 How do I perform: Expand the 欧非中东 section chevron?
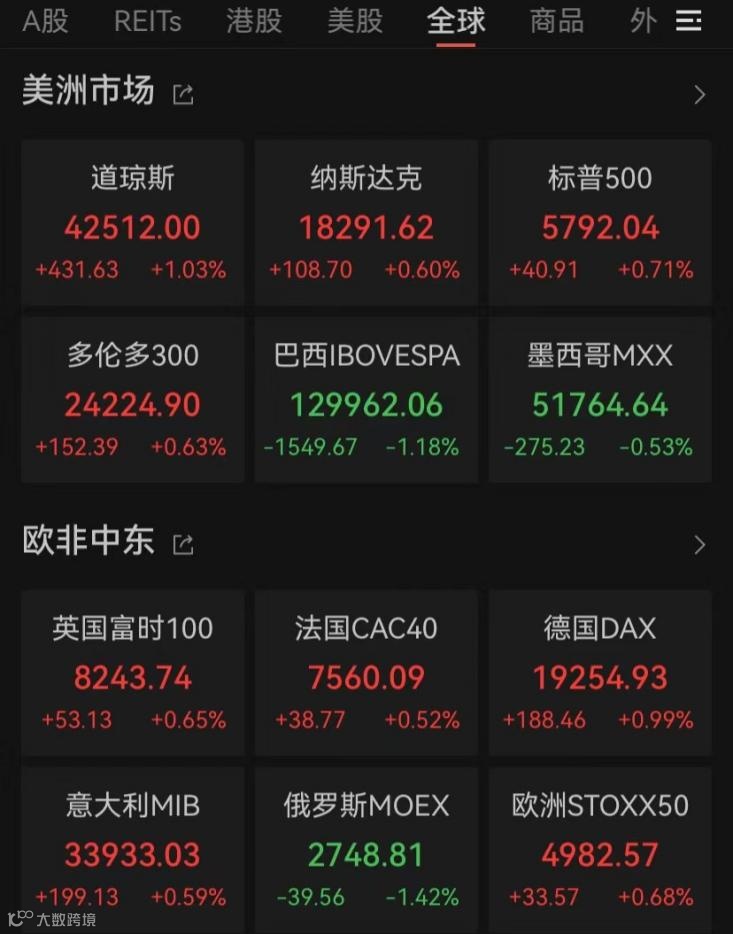pos(699,544)
